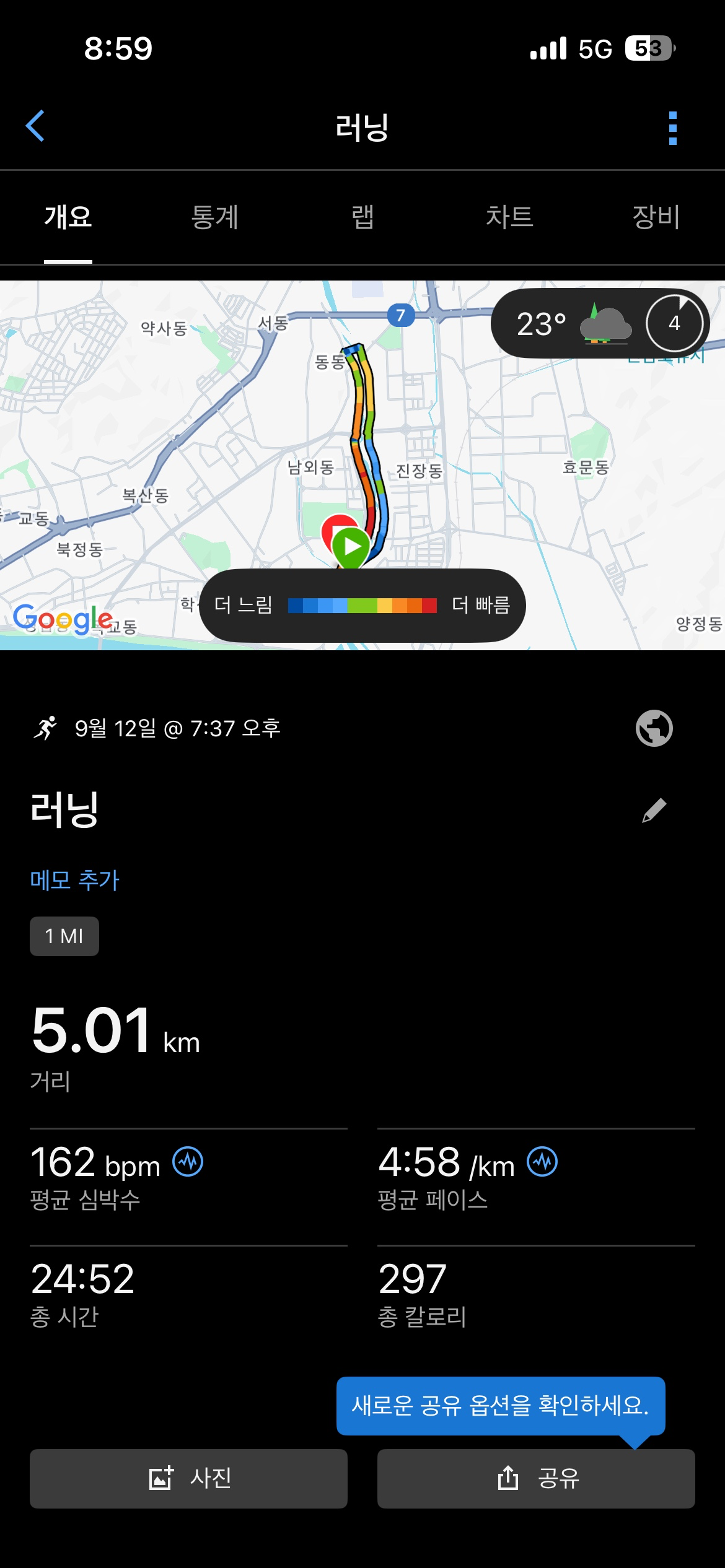Open the intensity minutes timer icon
Viewport: 725px width, 1568px height.
point(674,323)
